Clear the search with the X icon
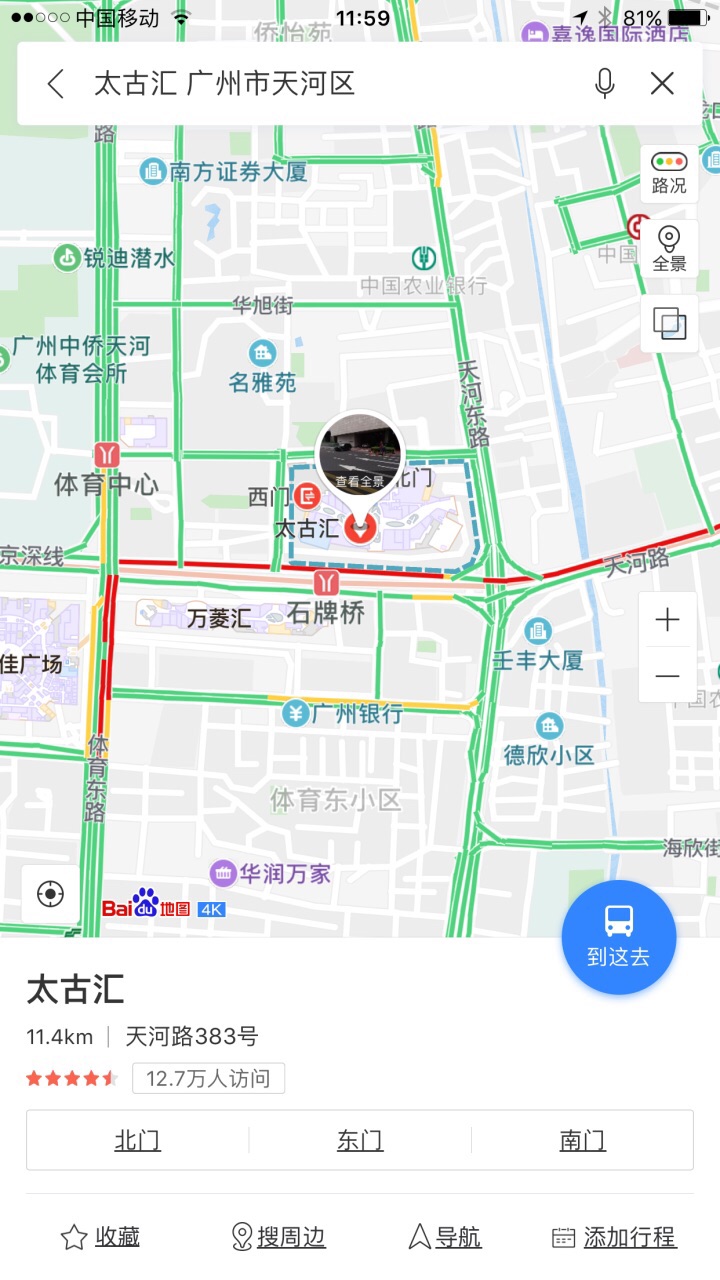 (662, 84)
